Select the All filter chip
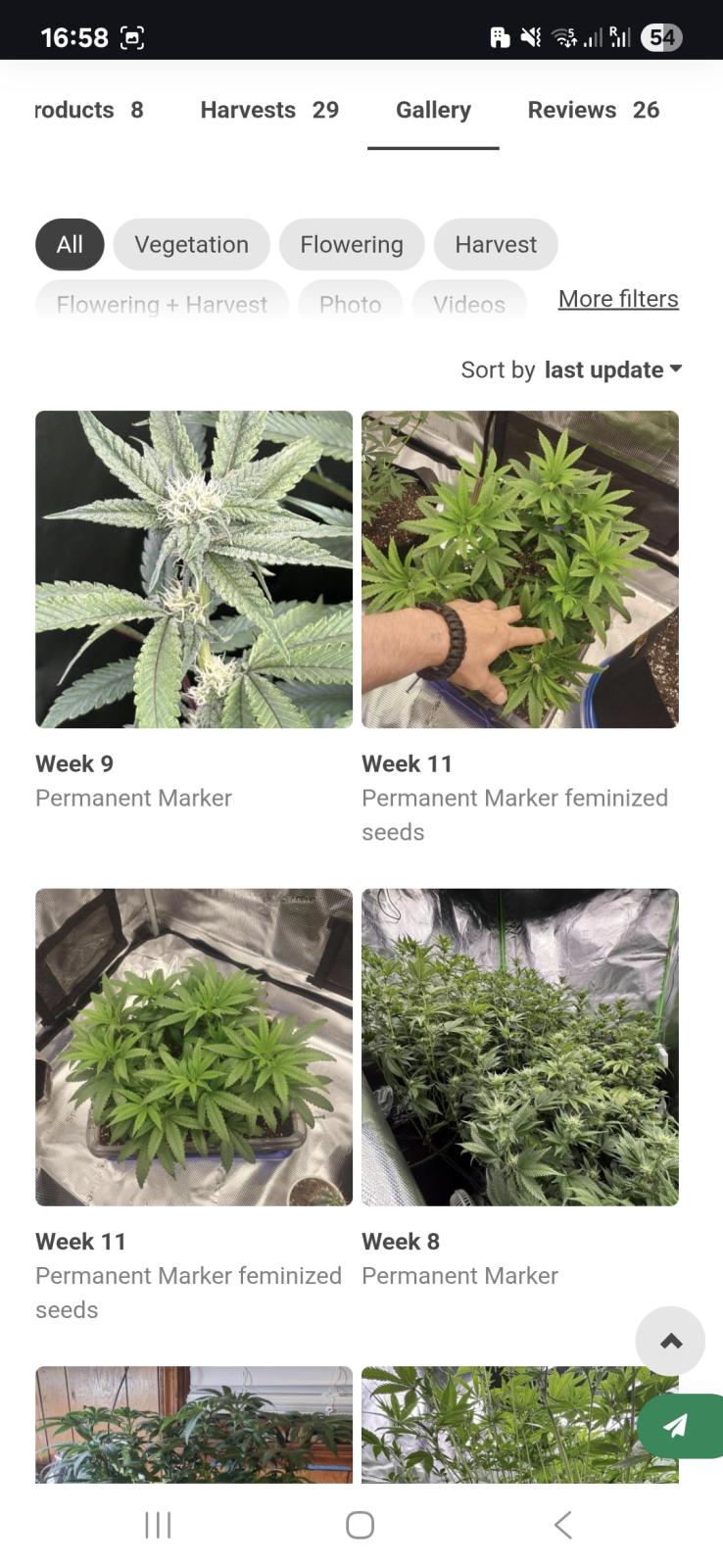Image resolution: width=723 pixels, height=1568 pixels. click(70, 244)
